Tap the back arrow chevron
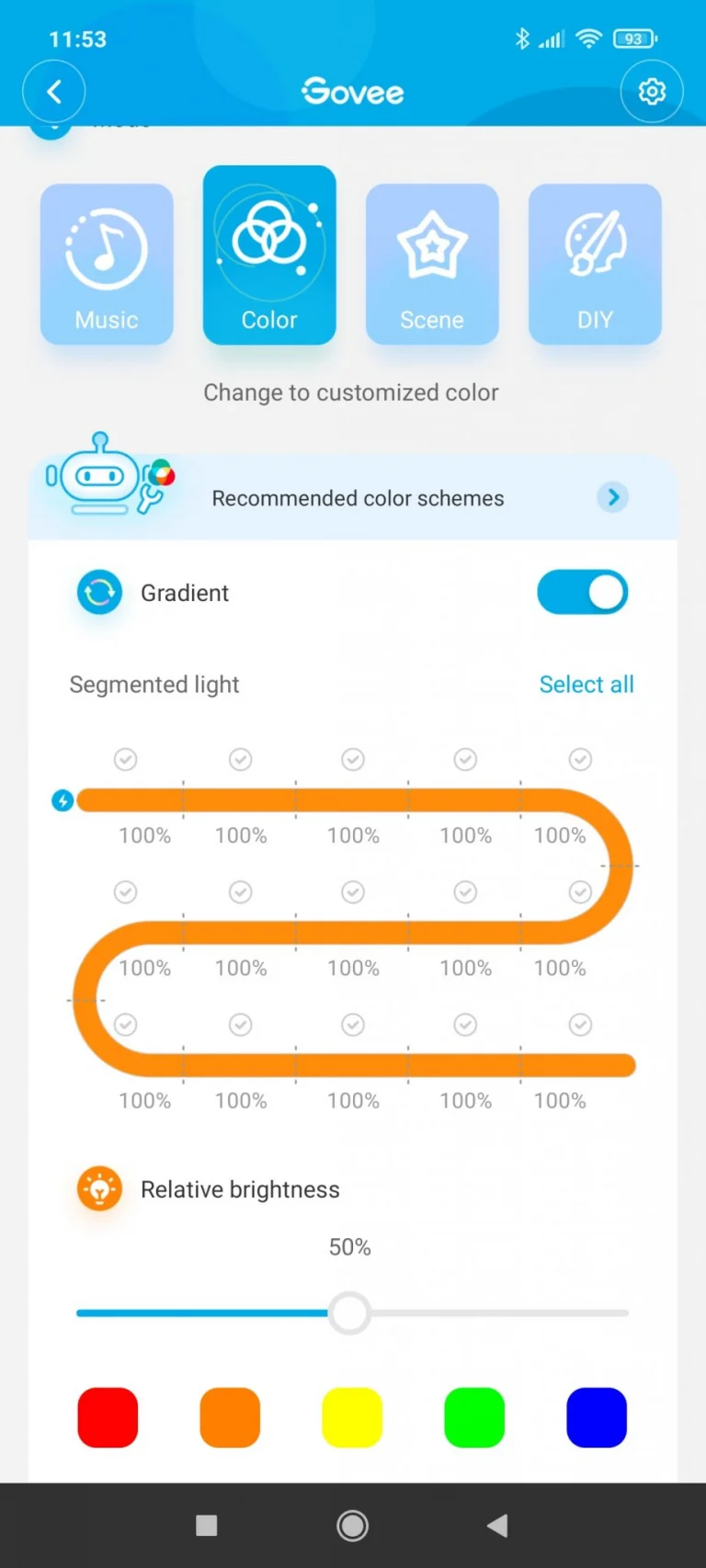Viewport: 706px width, 1568px height. point(53,91)
